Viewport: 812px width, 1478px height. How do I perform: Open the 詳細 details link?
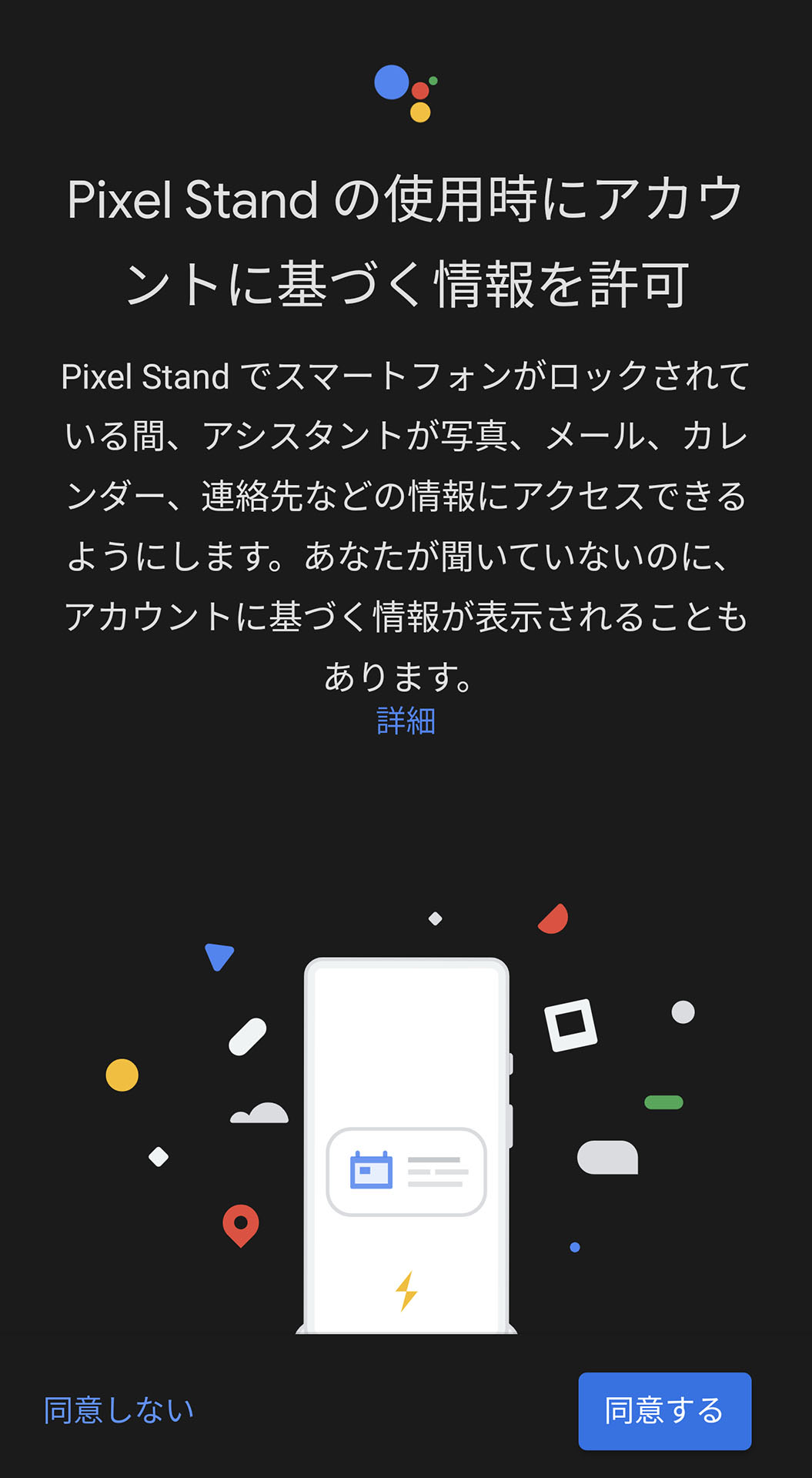tap(406, 721)
